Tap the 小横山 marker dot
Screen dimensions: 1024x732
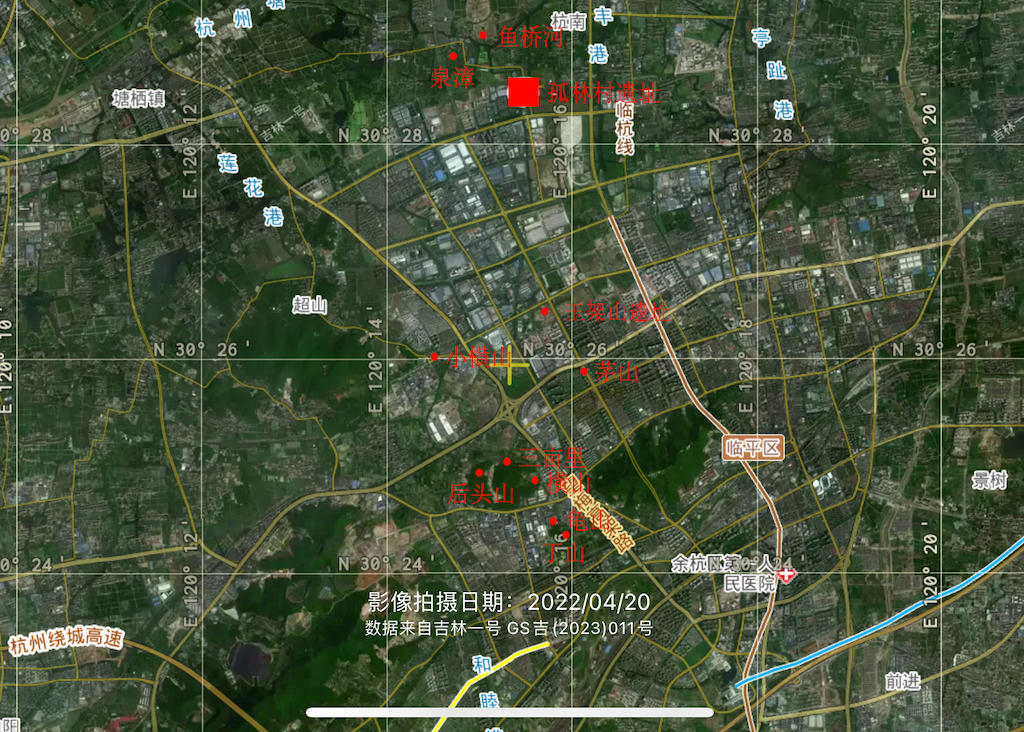click(x=434, y=356)
